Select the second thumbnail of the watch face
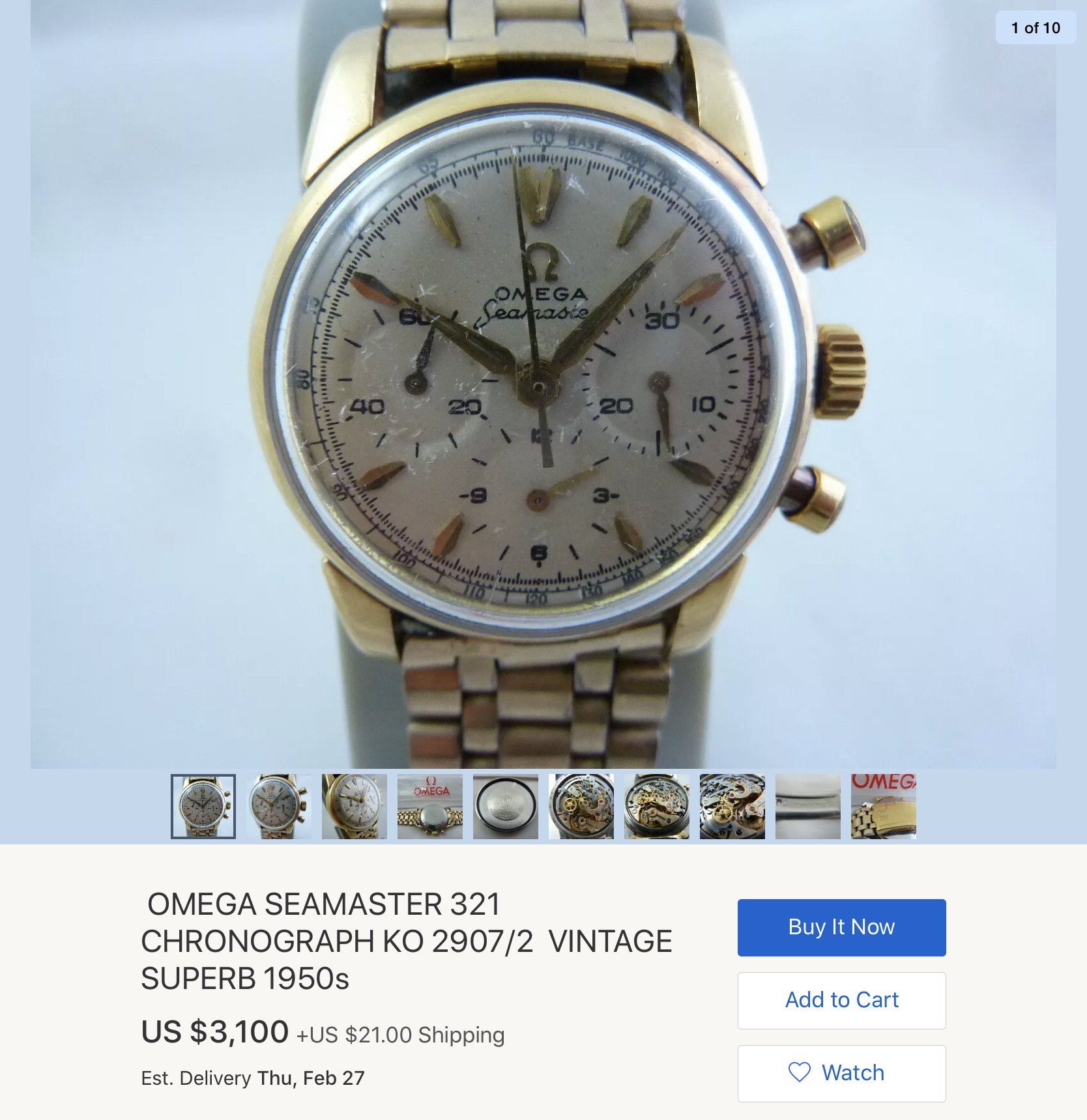Image resolution: width=1087 pixels, height=1120 pixels. (279, 806)
